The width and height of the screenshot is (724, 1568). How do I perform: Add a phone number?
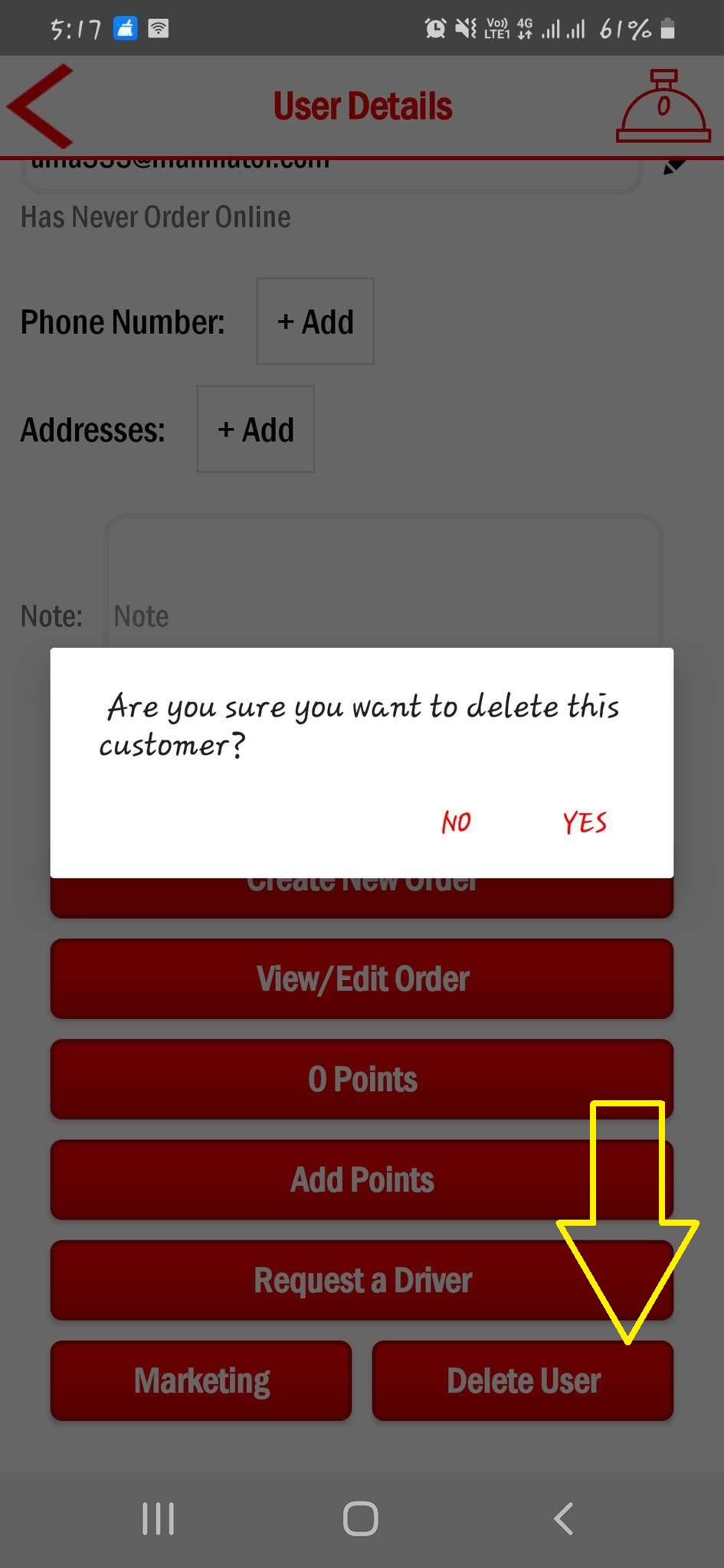click(x=315, y=322)
